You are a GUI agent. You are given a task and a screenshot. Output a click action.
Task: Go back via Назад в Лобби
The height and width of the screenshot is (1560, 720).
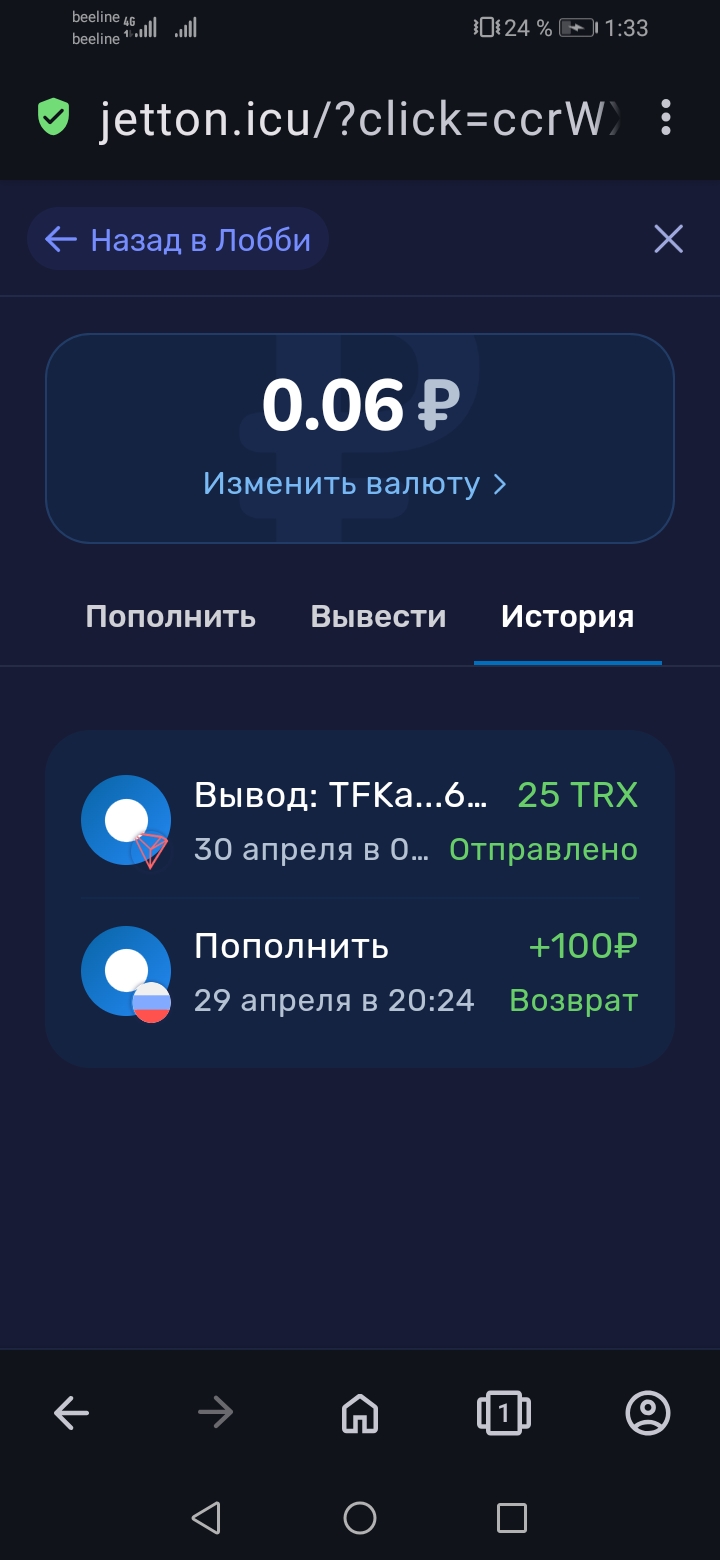pyautogui.click(x=178, y=239)
